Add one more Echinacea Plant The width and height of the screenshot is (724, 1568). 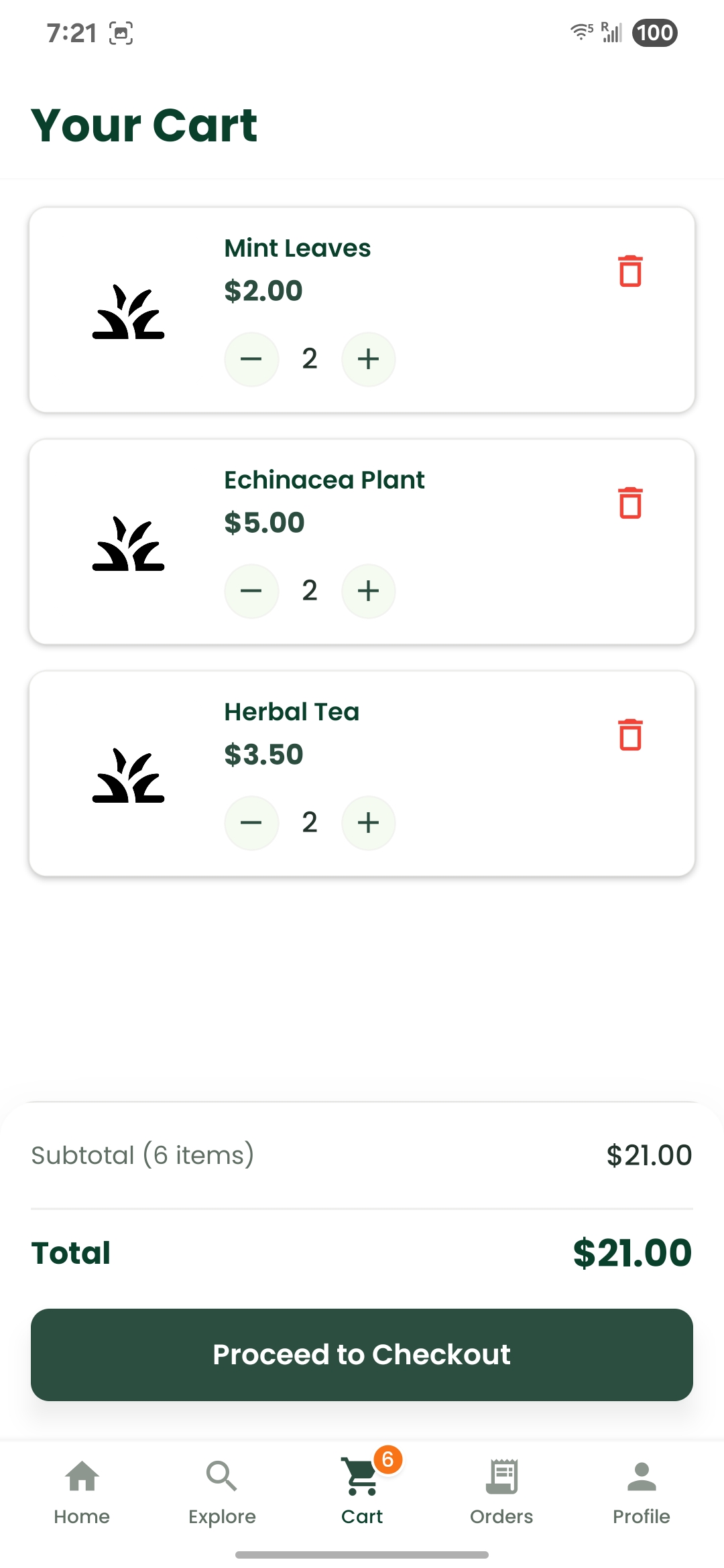368,591
